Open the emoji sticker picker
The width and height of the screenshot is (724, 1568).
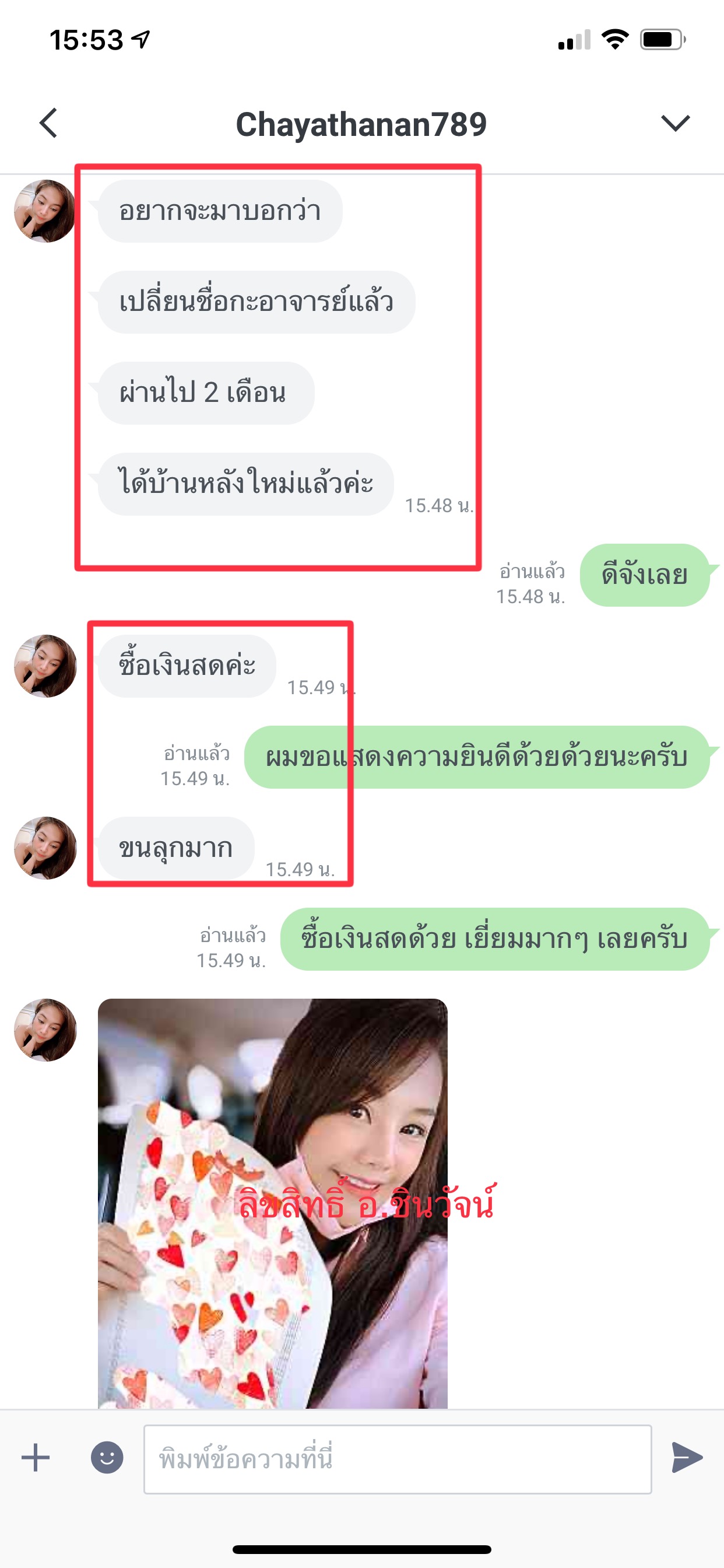[107, 1458]
